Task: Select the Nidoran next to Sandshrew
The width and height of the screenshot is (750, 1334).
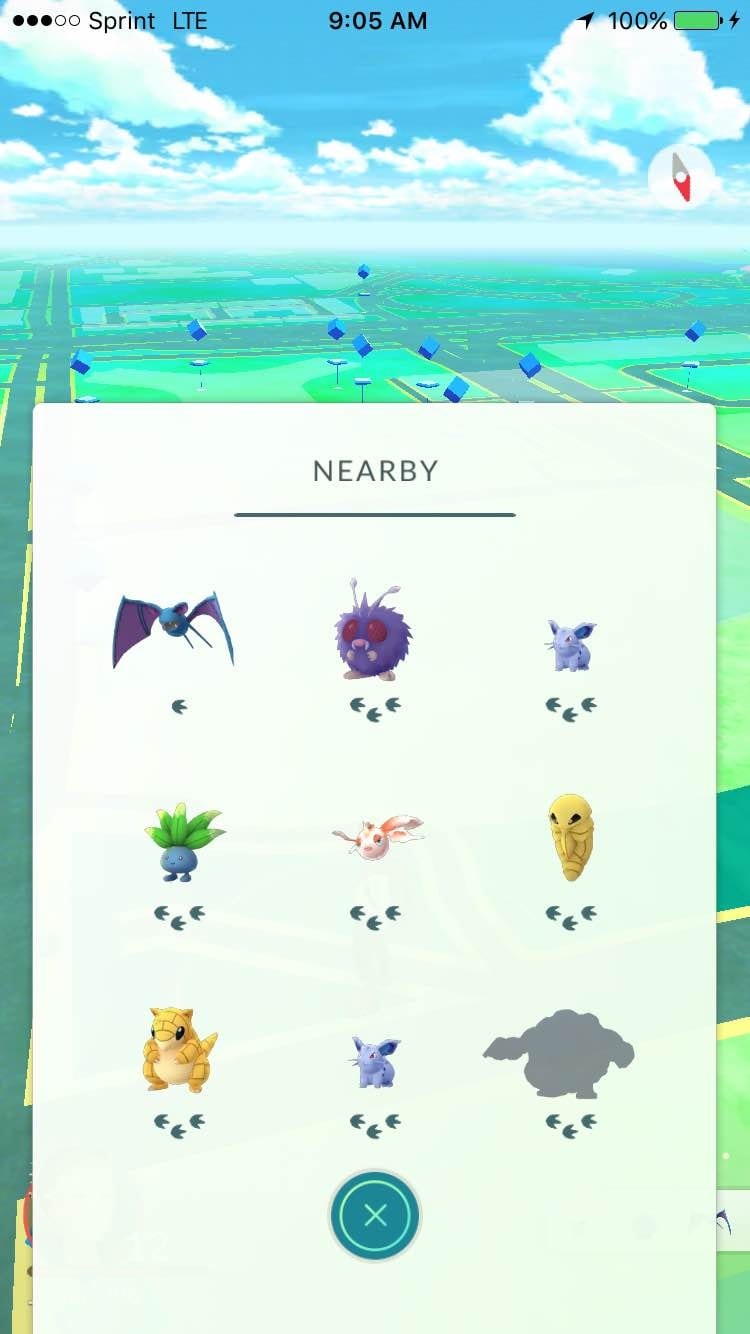Action: point(375,1062)
